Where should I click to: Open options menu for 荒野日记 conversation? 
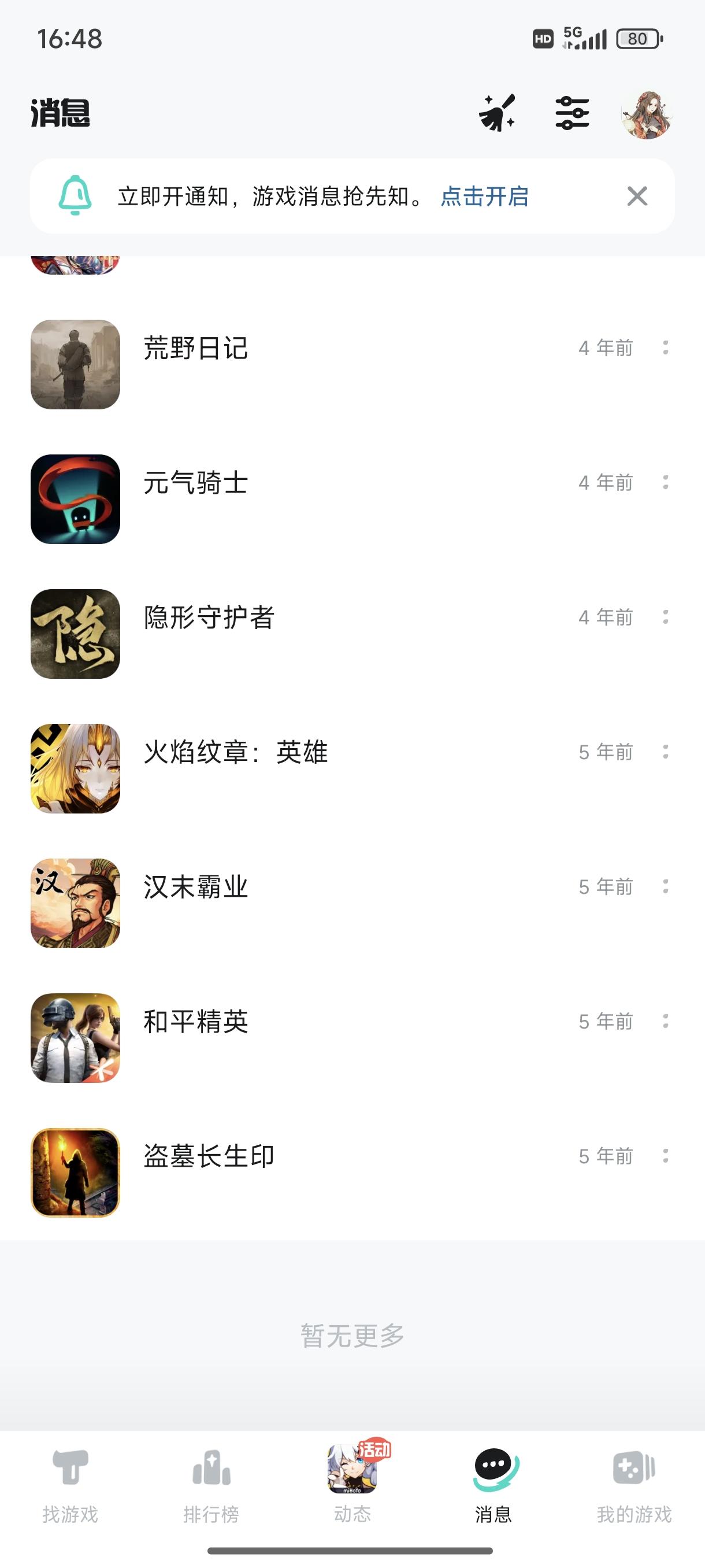coord(666,348)
